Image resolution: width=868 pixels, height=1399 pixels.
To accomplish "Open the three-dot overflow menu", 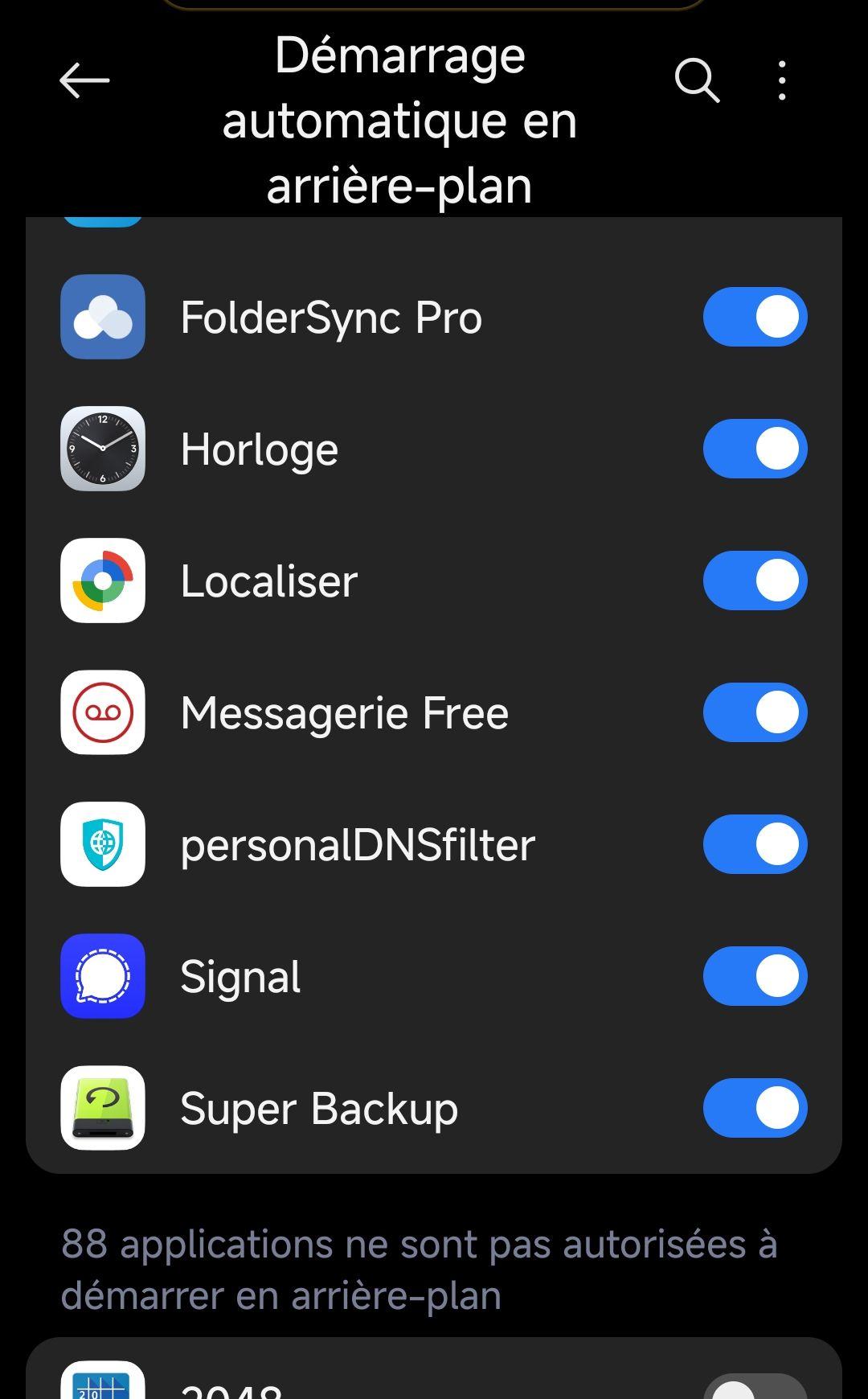I will click(782, 80).
